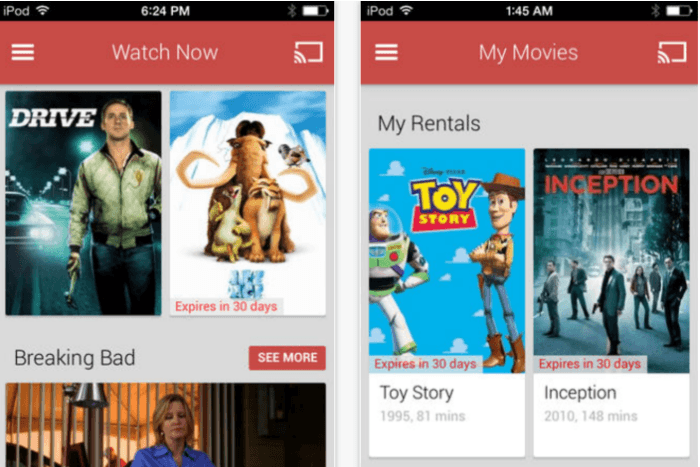Open the drawer menu on Watch Now
The width and height of the screenshot is (700, 467).
(x=23, y=52)
